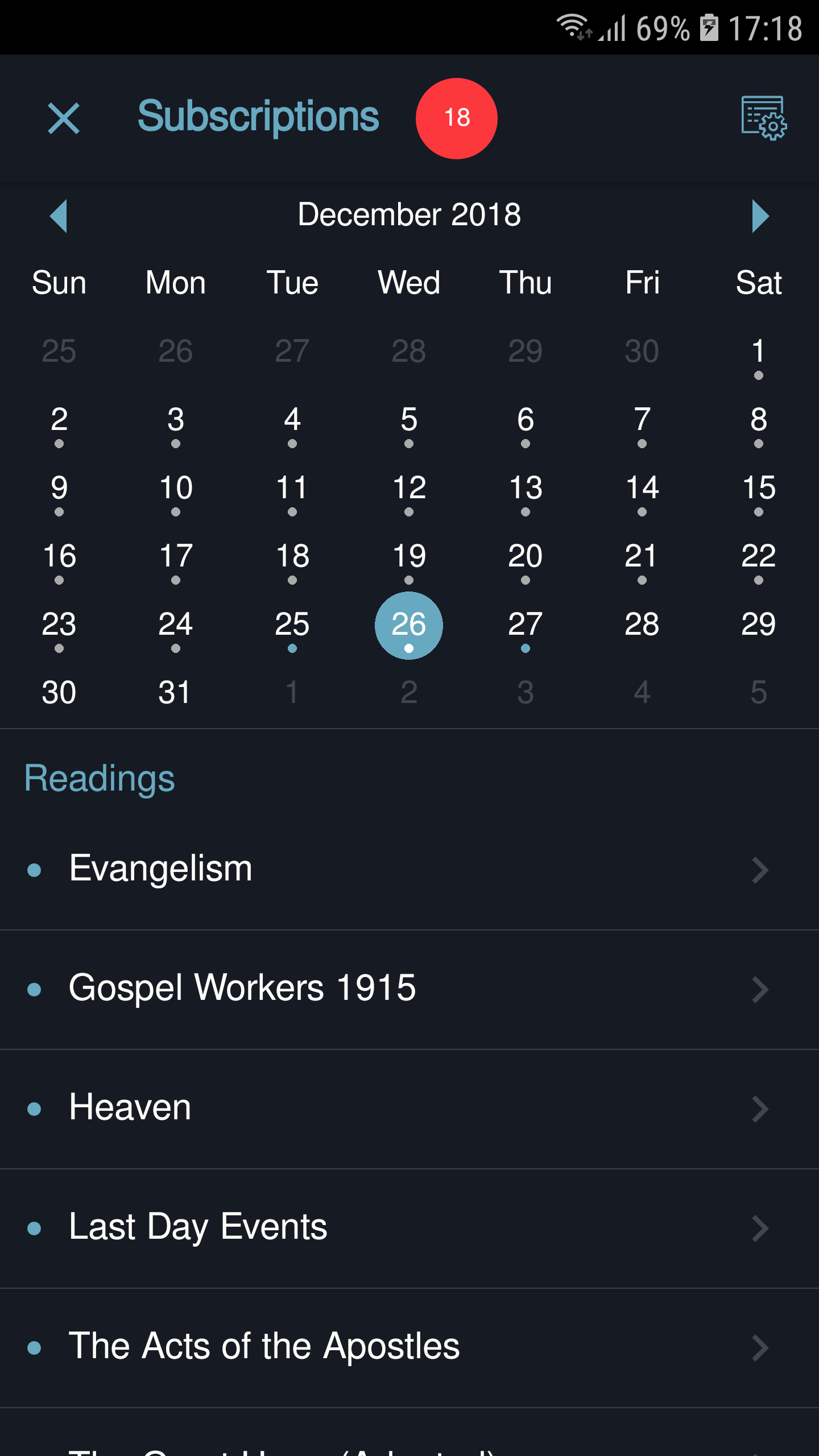This screenshot has width=819, height=1456.
Task: Open subscription settings icon
Action: pyautogui.click(x=763, y=118)
